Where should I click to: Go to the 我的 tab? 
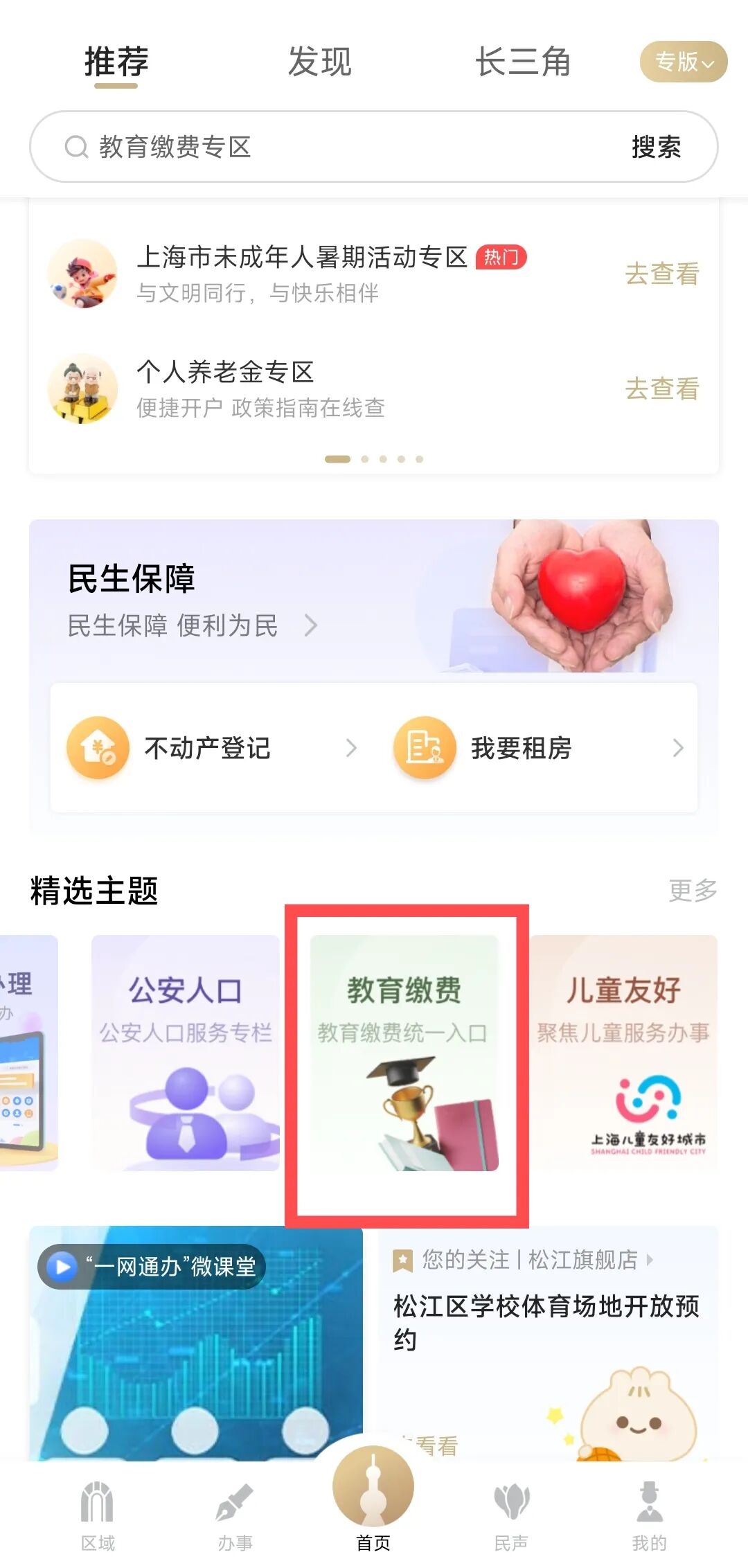(x=649, y=1515)
